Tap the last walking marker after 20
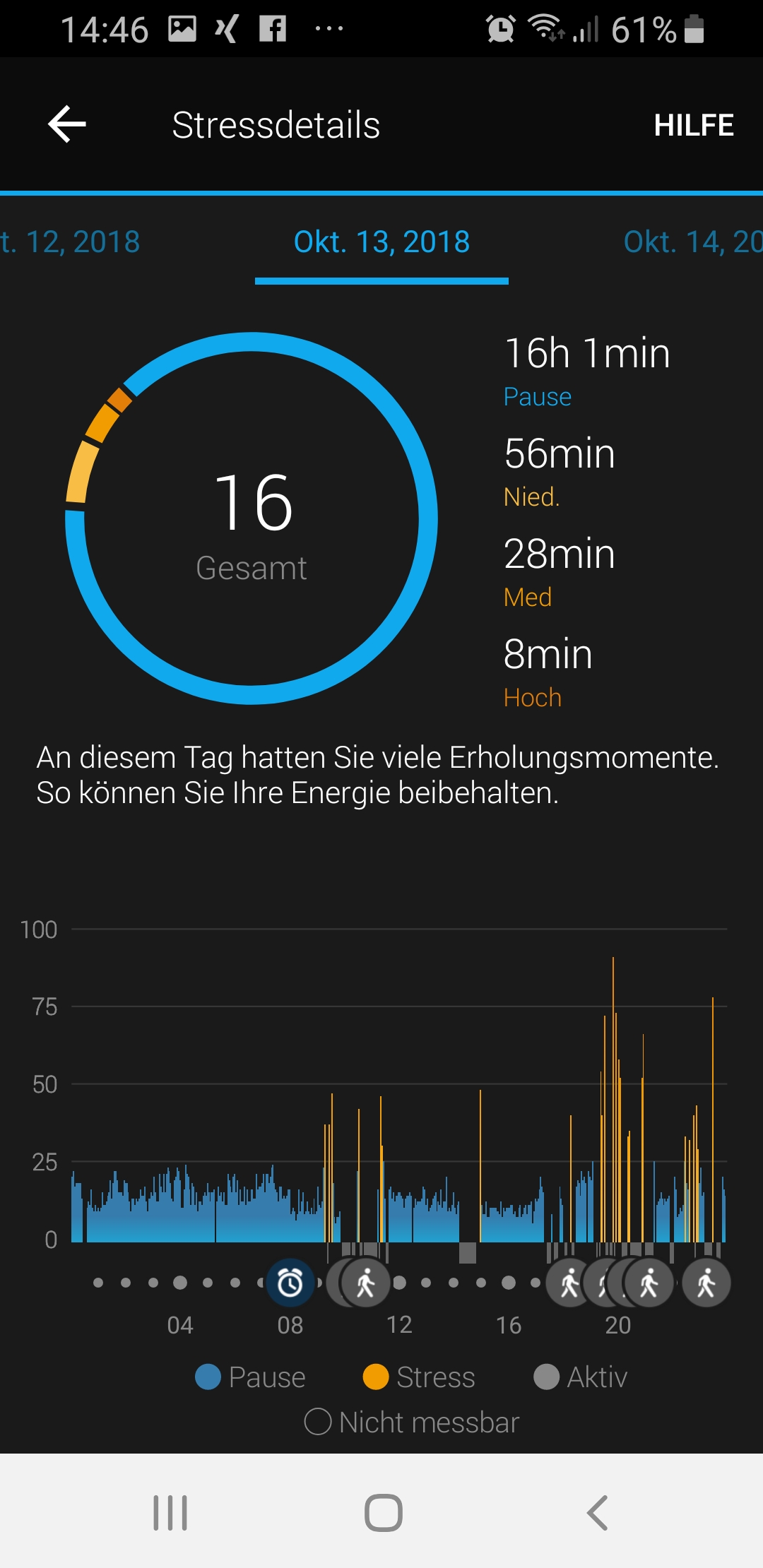The width and height of the screenshot is (763, 1568). [706, 1283]
